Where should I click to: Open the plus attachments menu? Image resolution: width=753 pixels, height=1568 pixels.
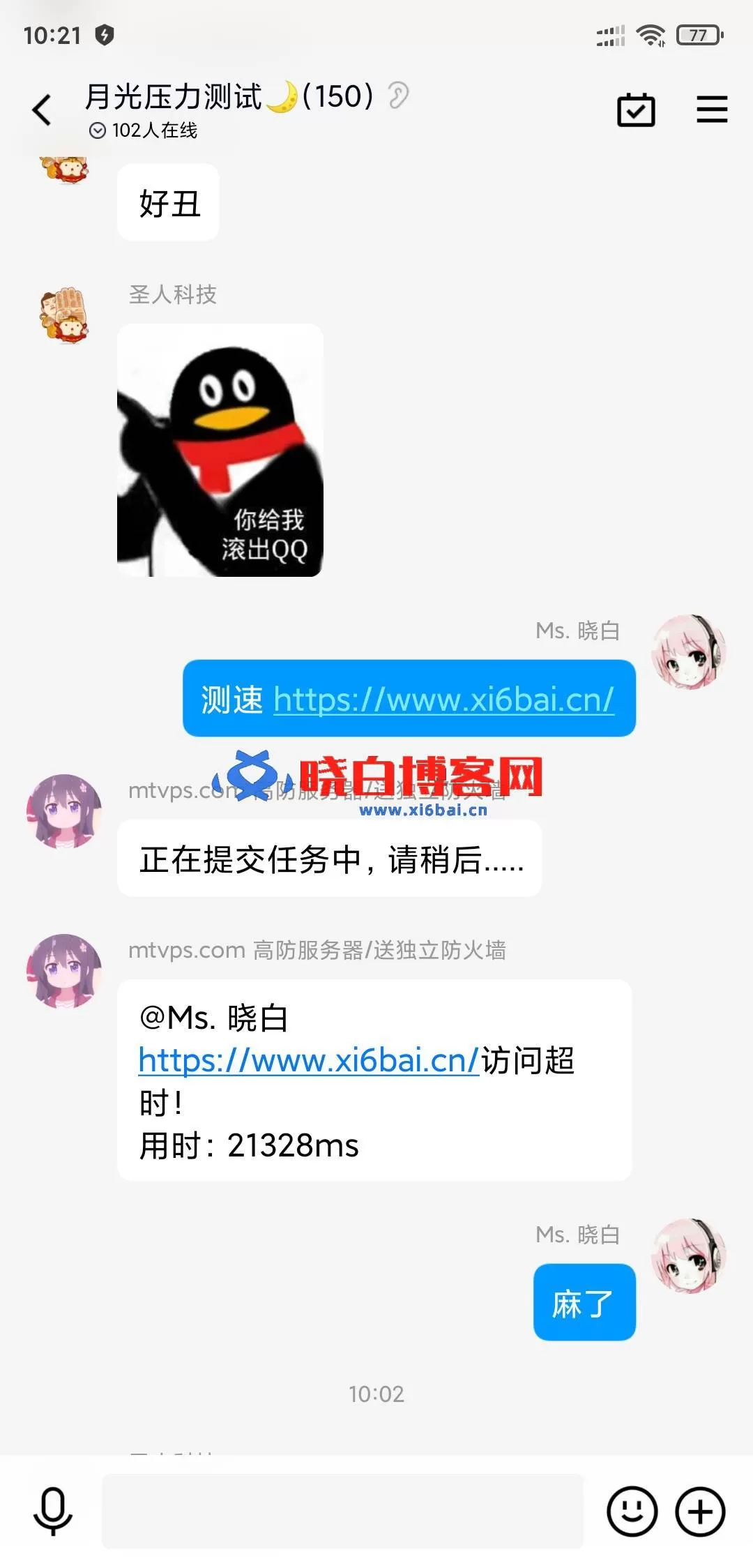tap(700, 1512)
